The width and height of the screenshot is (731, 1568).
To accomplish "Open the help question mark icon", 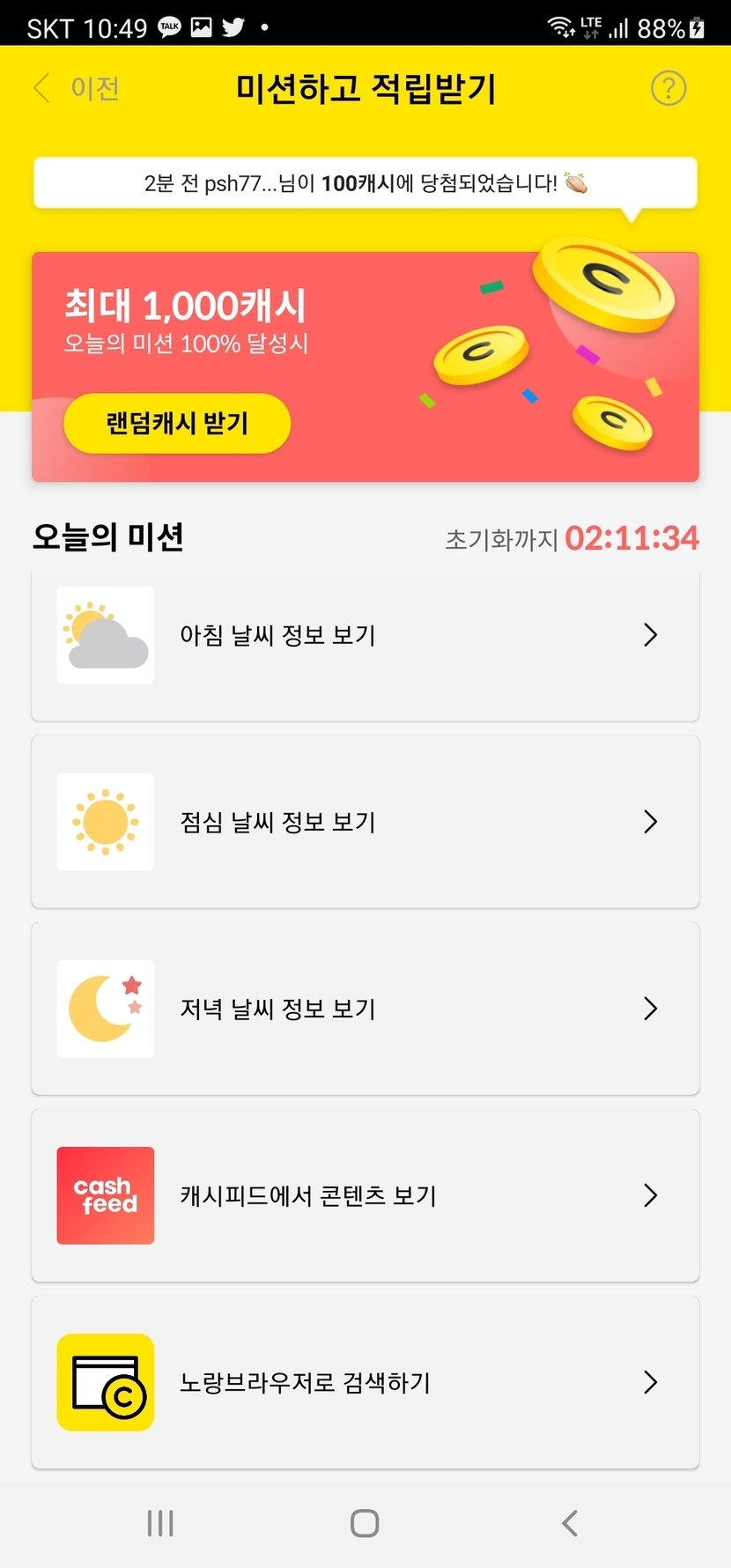I will 668,88.
